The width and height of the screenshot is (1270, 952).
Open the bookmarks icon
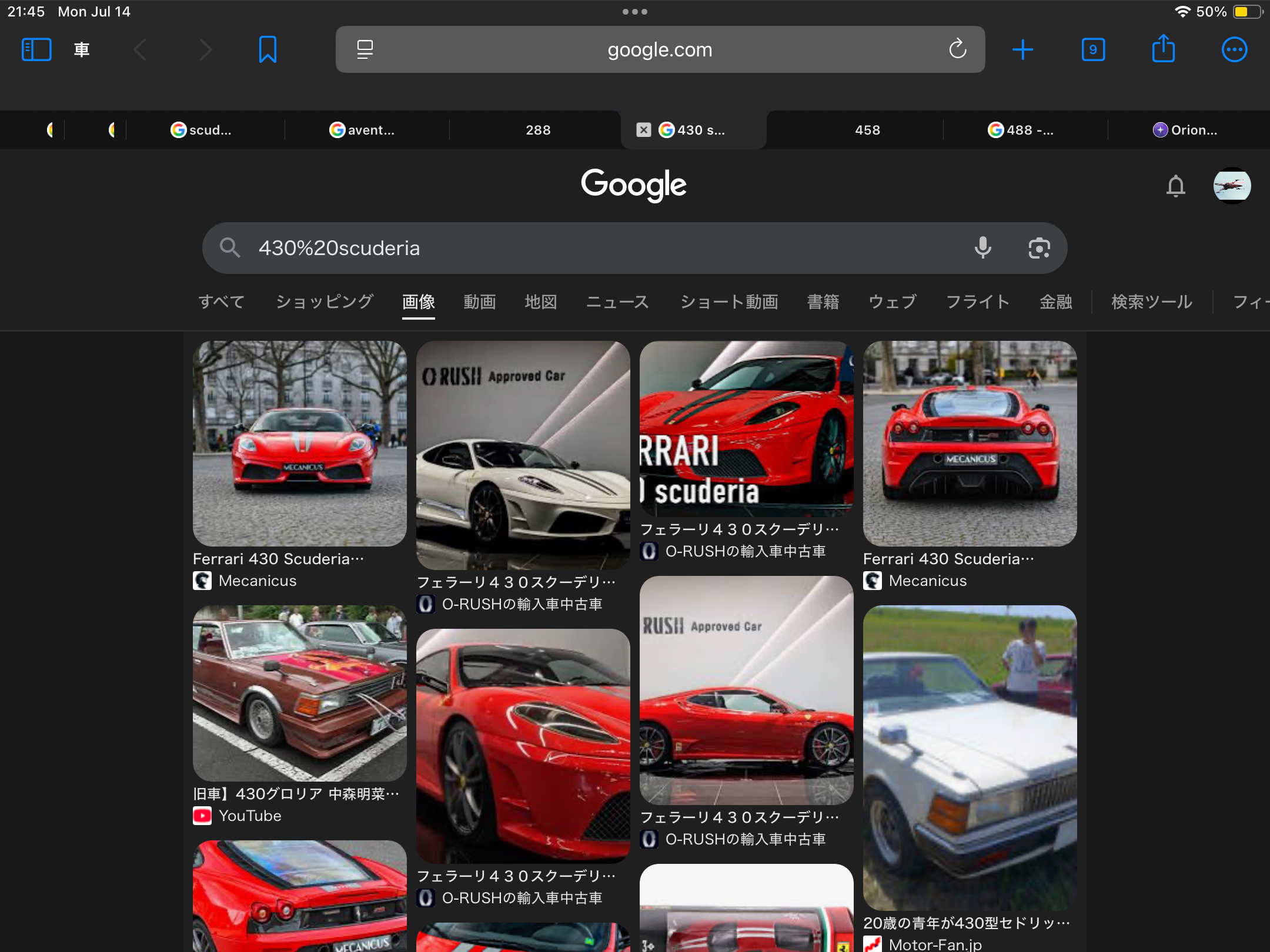point(268,50)
